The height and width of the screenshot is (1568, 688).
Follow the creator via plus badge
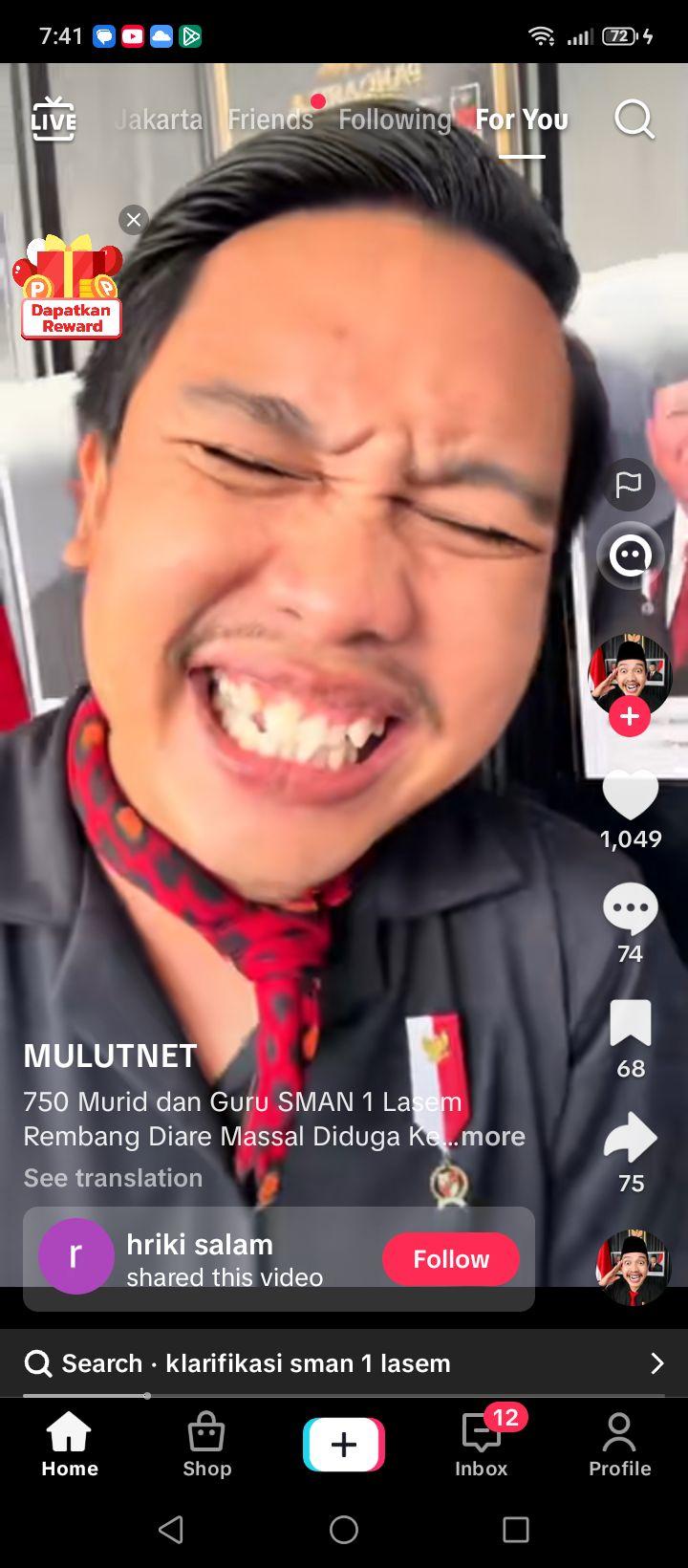[630, 716]
